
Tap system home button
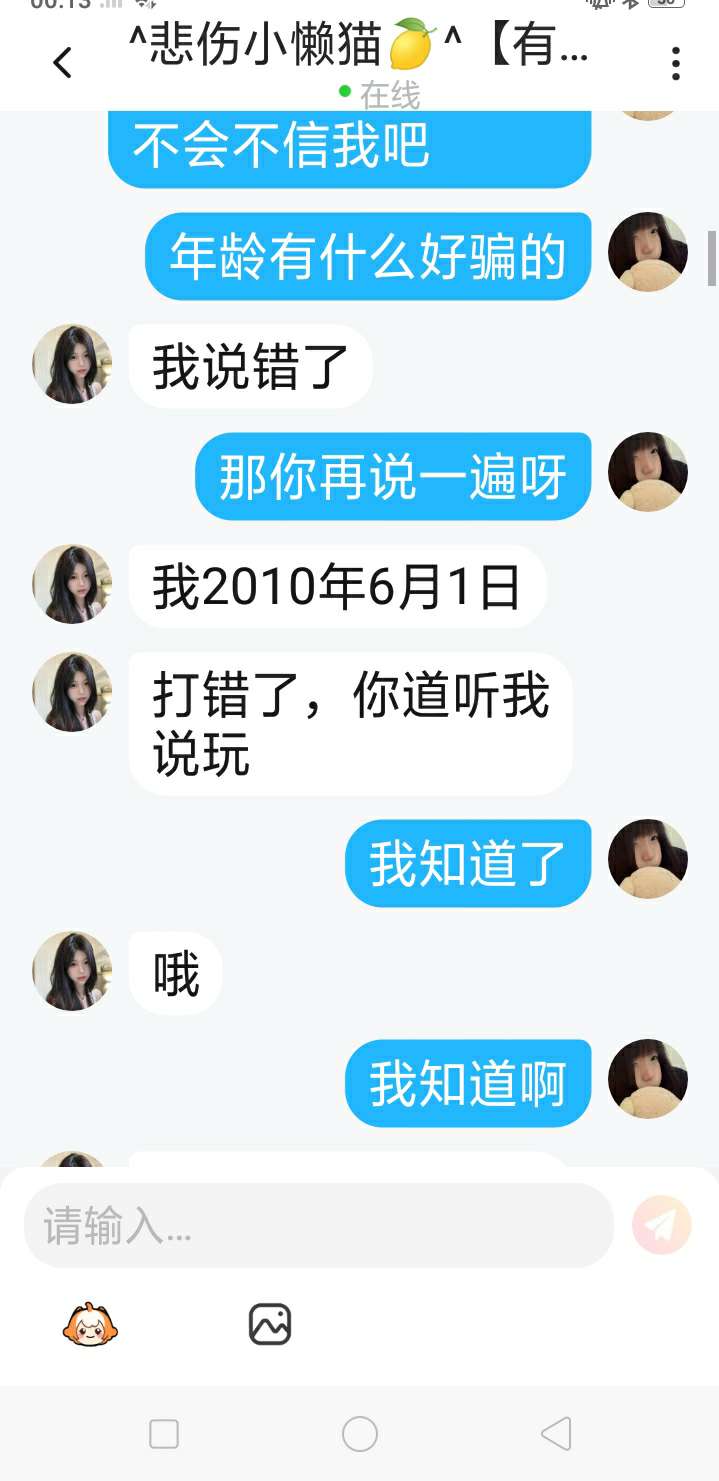[x=359, y=1434]
